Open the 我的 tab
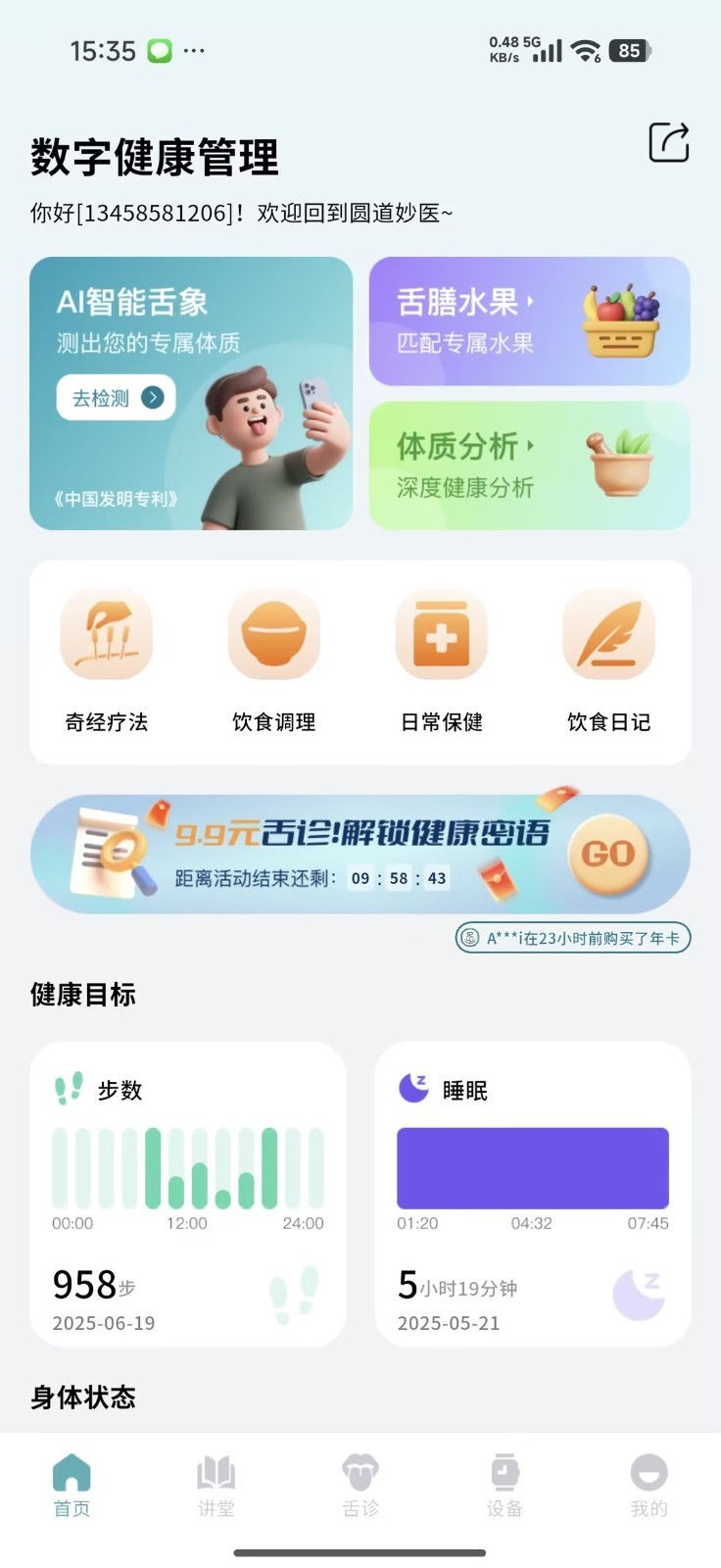The image size is (721, 1568). coord(649,1486)
